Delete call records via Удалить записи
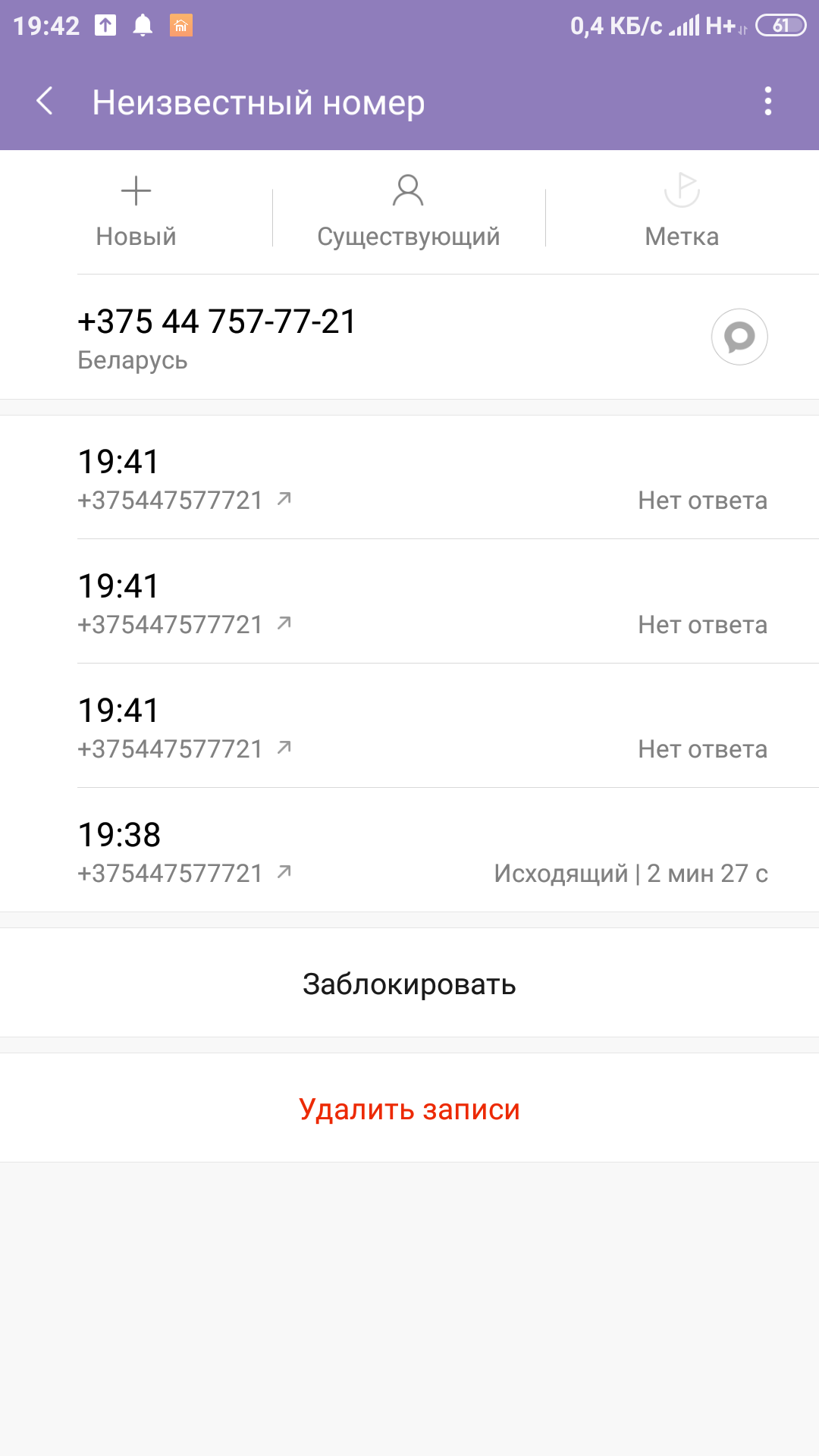 tap(409, 1109)
